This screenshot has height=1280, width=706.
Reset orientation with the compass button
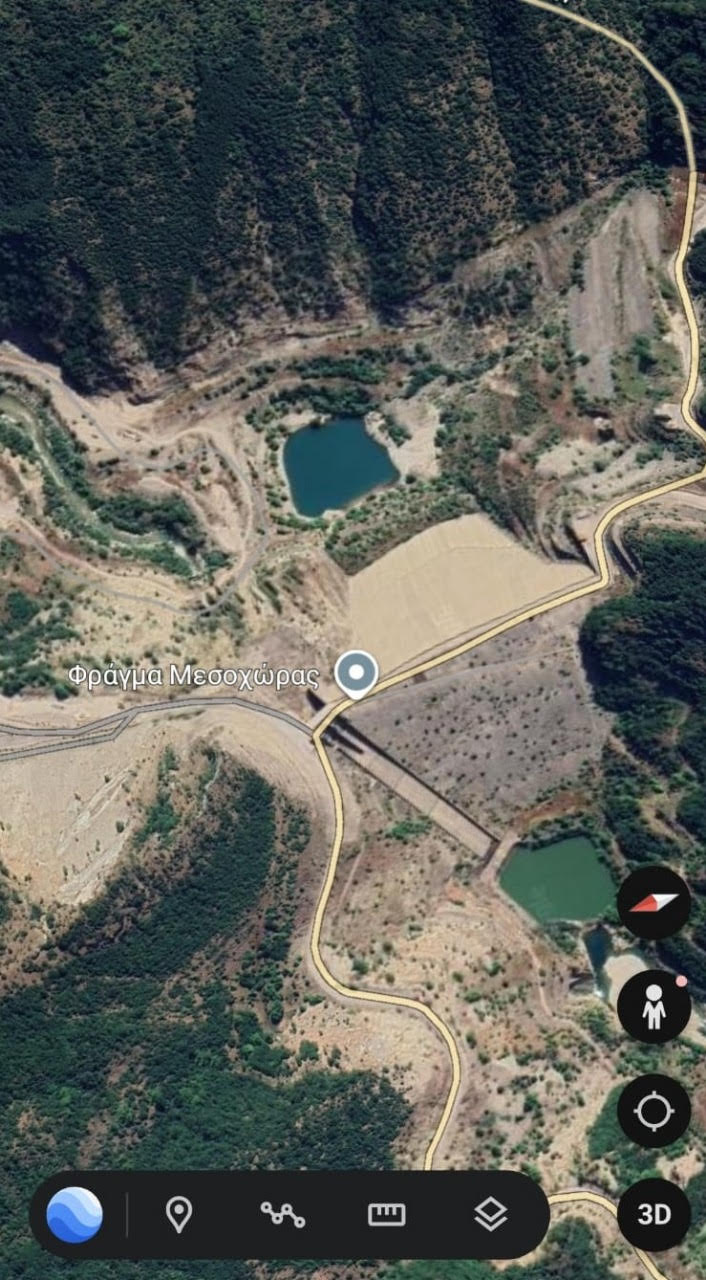[654, 902]
